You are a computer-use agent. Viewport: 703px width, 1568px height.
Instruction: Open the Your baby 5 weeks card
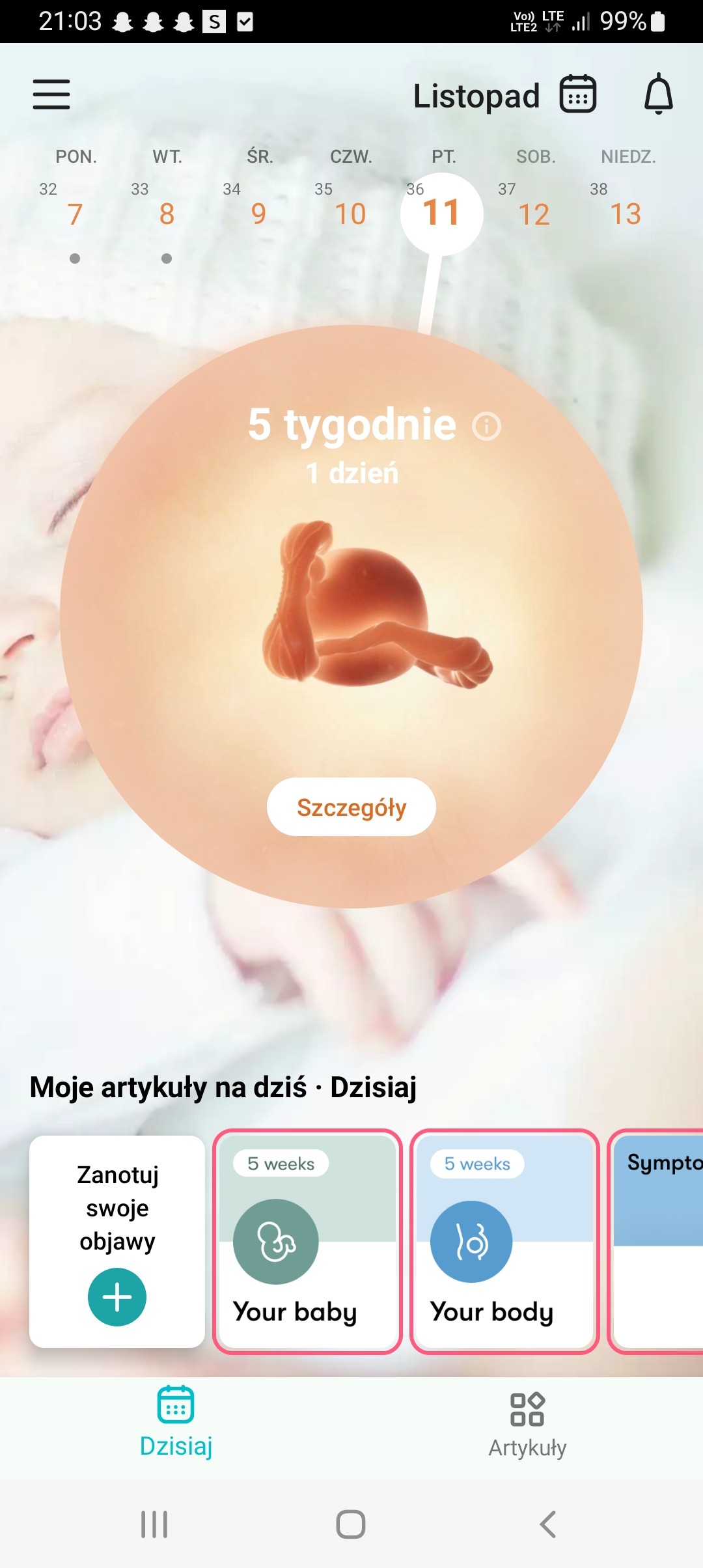coord(307,1241)
